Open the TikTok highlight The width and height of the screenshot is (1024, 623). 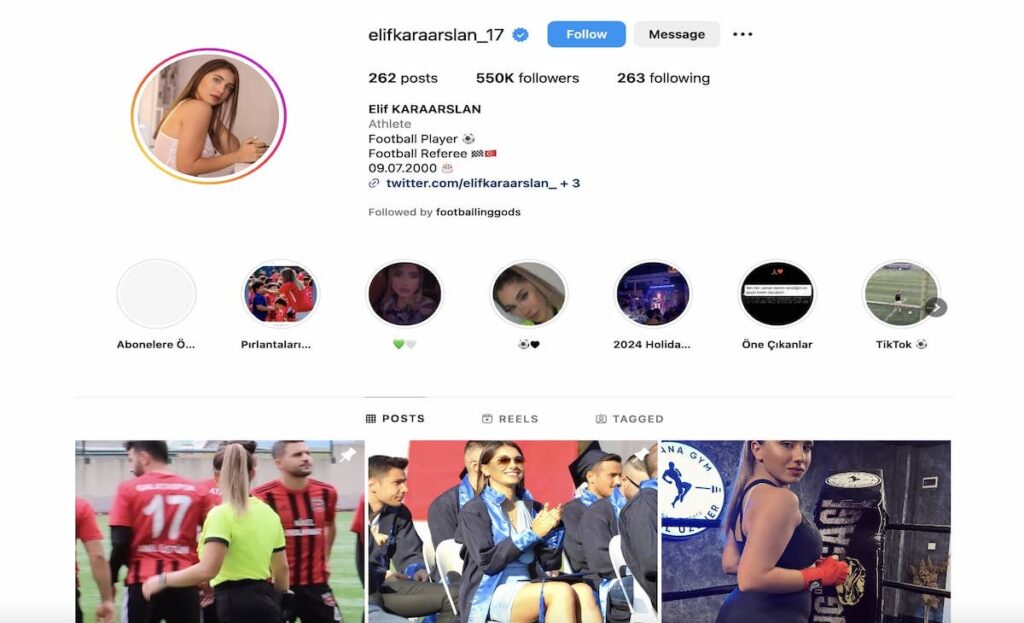[x=898, y=294]
